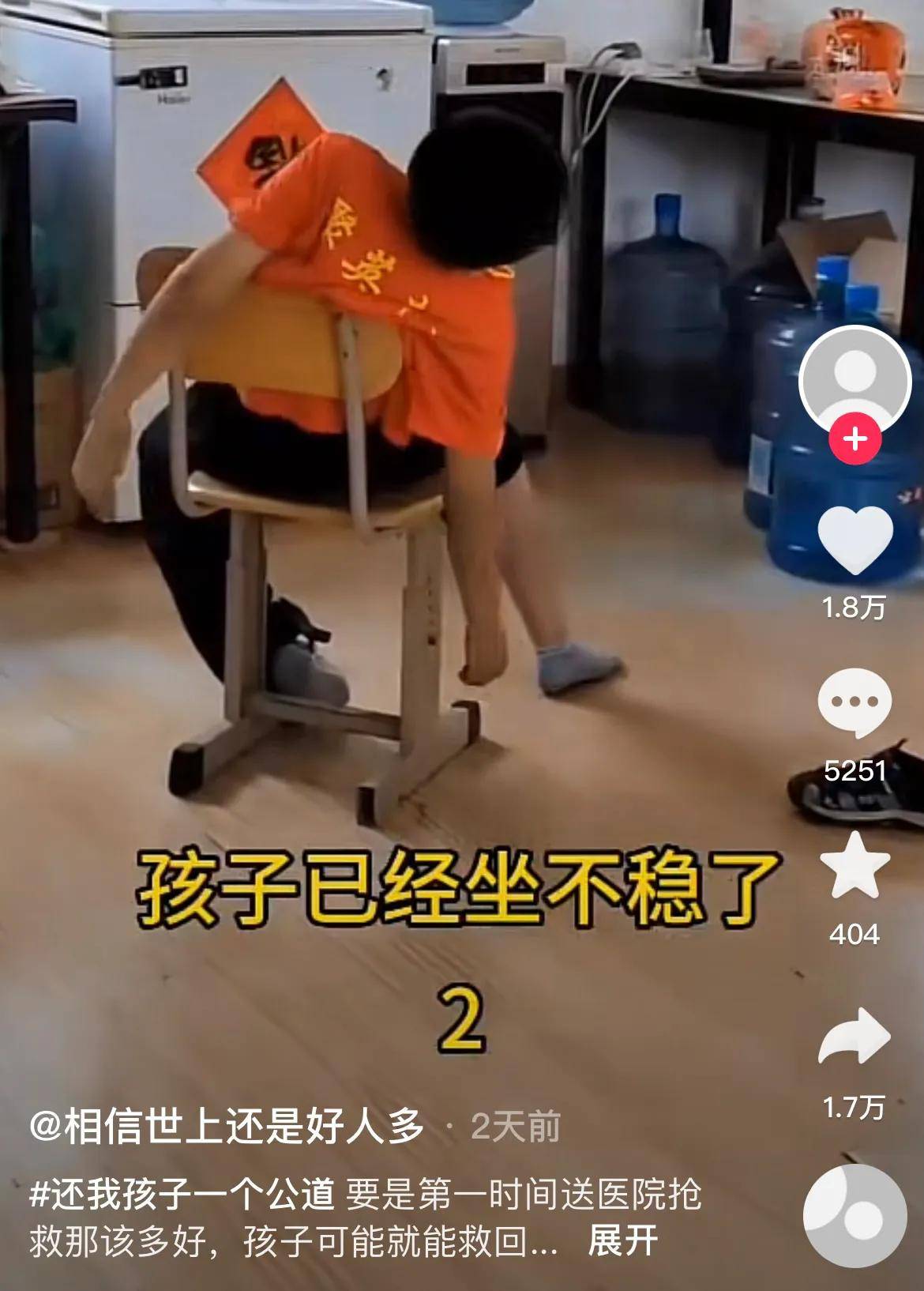Viewport: 924px width, 1291px height.
Task: Open the #还我孩子一个公道 hashtag
Action: (x=182, y=1195)
